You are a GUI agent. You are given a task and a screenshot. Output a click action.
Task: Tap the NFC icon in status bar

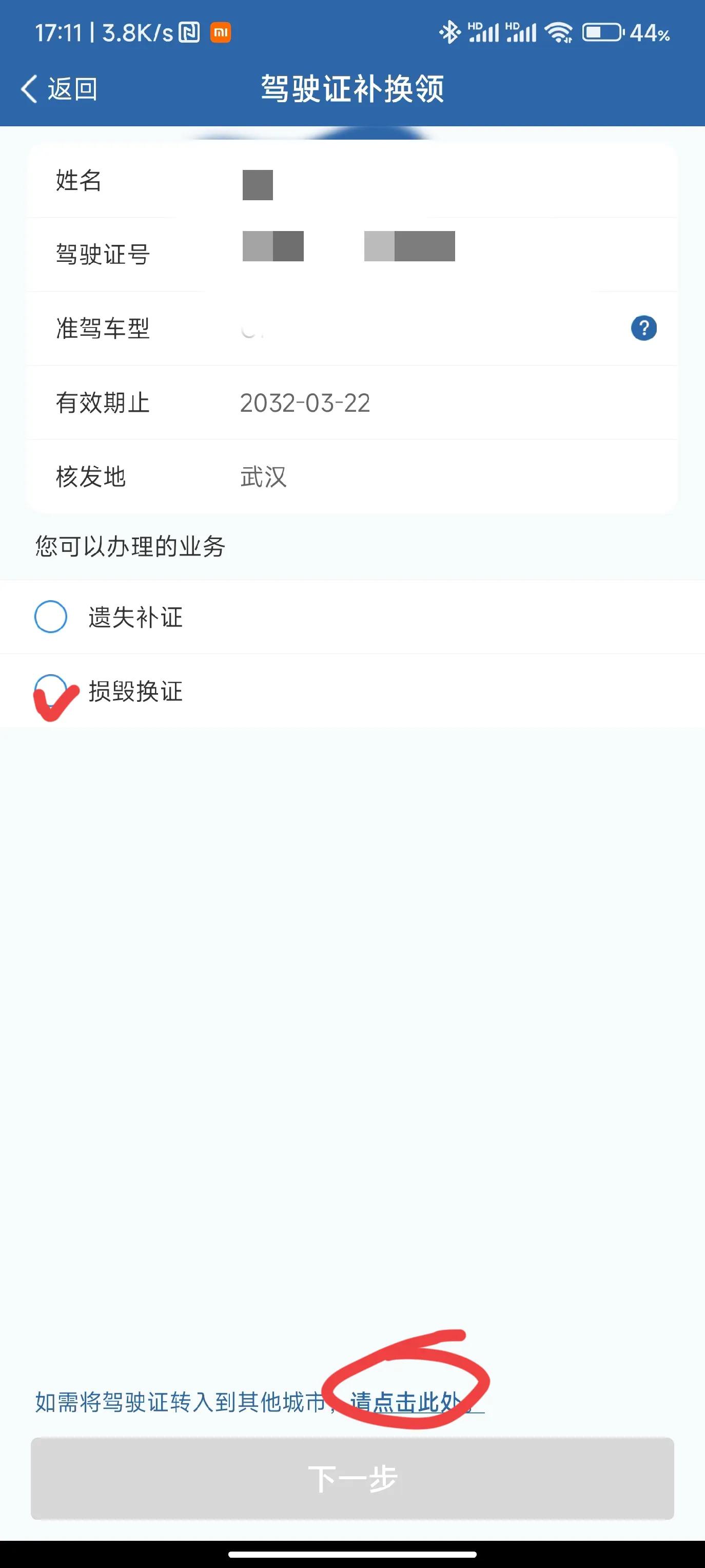[188, 31]
